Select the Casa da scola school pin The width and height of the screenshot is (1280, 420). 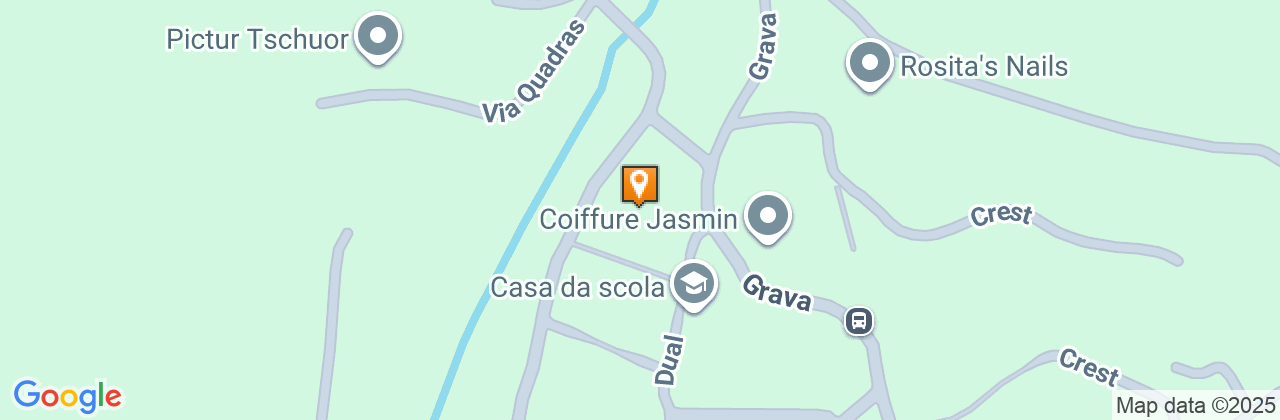coord(693,285)
